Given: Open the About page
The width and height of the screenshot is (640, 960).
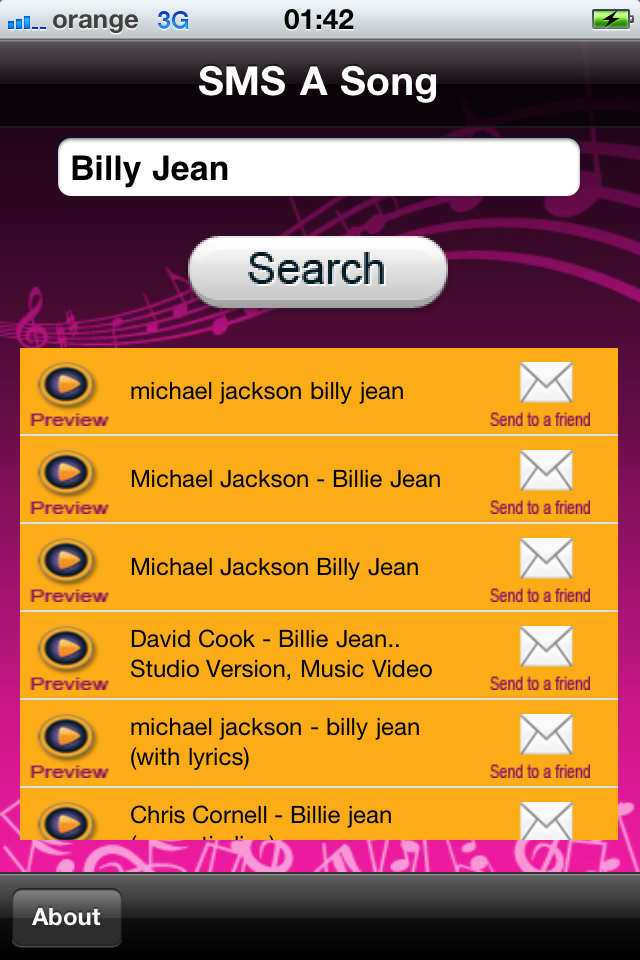Looking at the screenshot, I should click(67, 917).
